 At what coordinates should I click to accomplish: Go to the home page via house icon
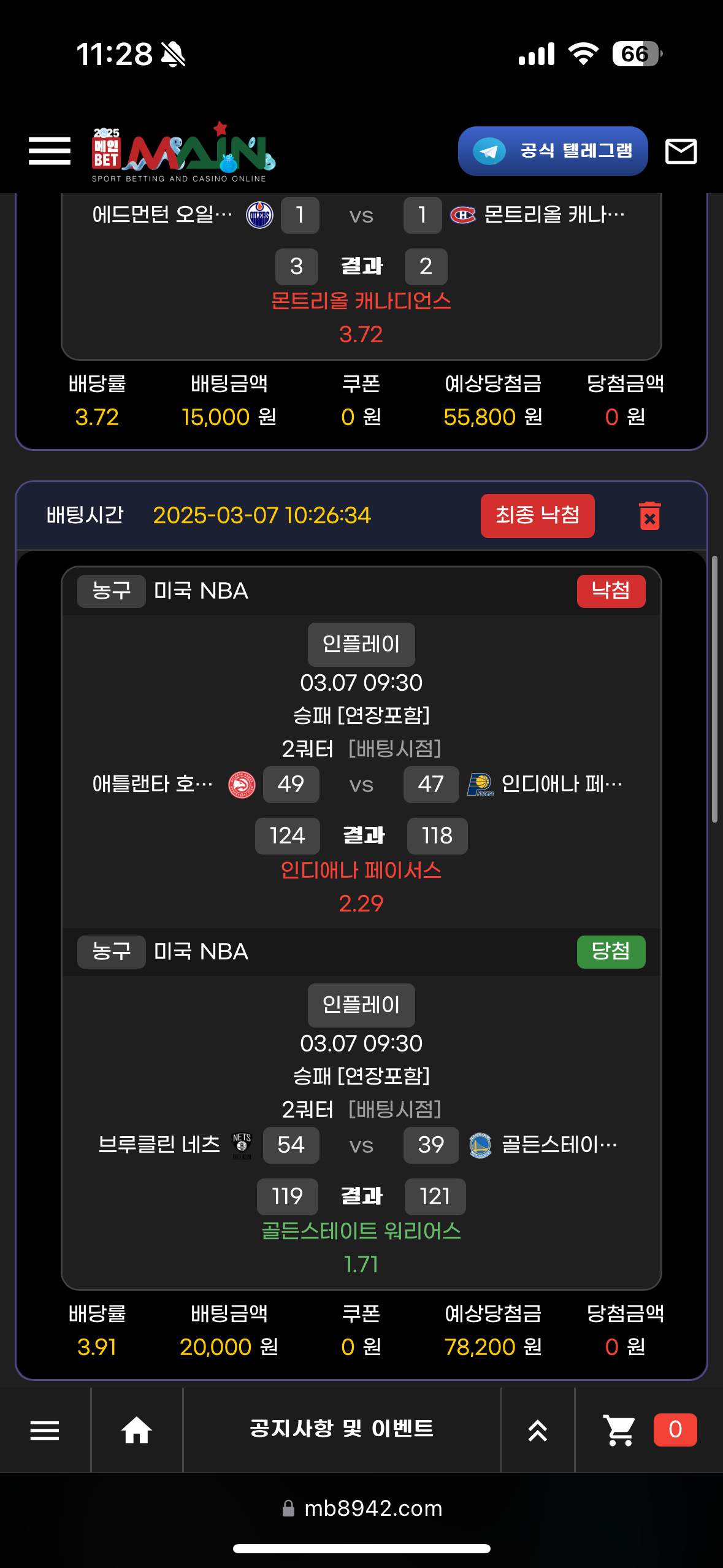pyautogui.click(x=136, y=1430)
